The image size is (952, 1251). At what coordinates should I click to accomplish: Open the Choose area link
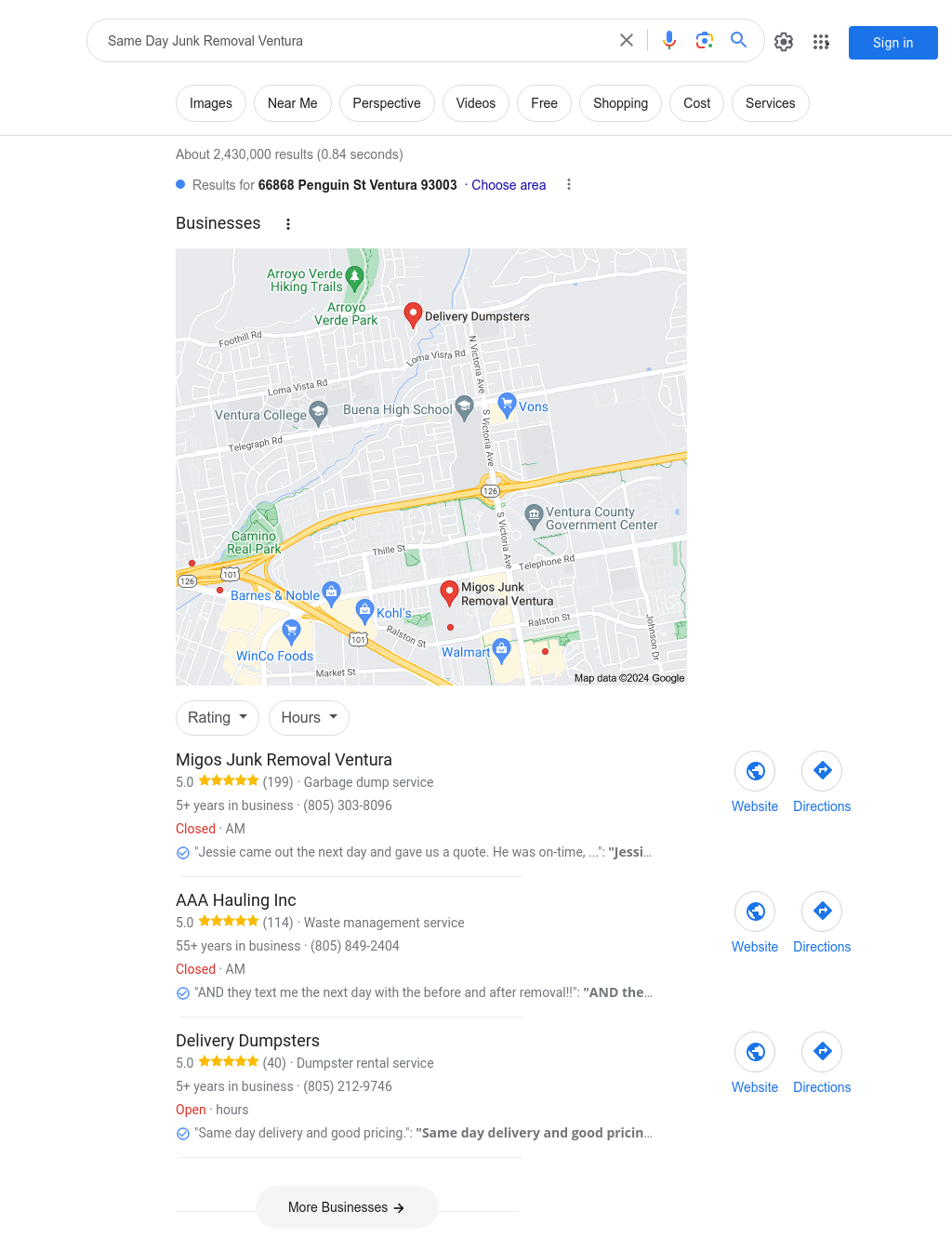click(x=509, y=185)
